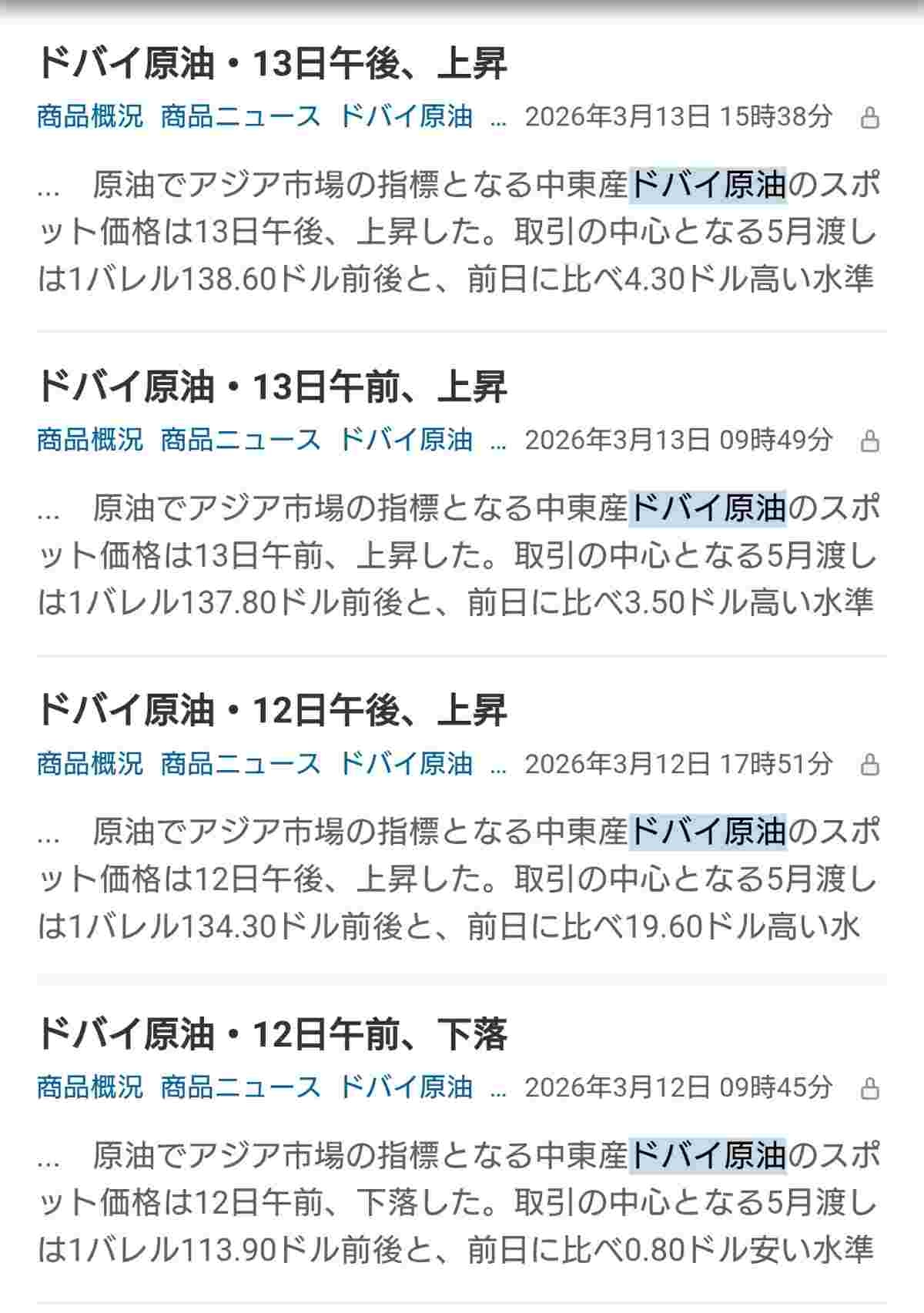
Task: Tap 商品ニュース tag under 13日午後 article
Action: (x=240, y=117)
